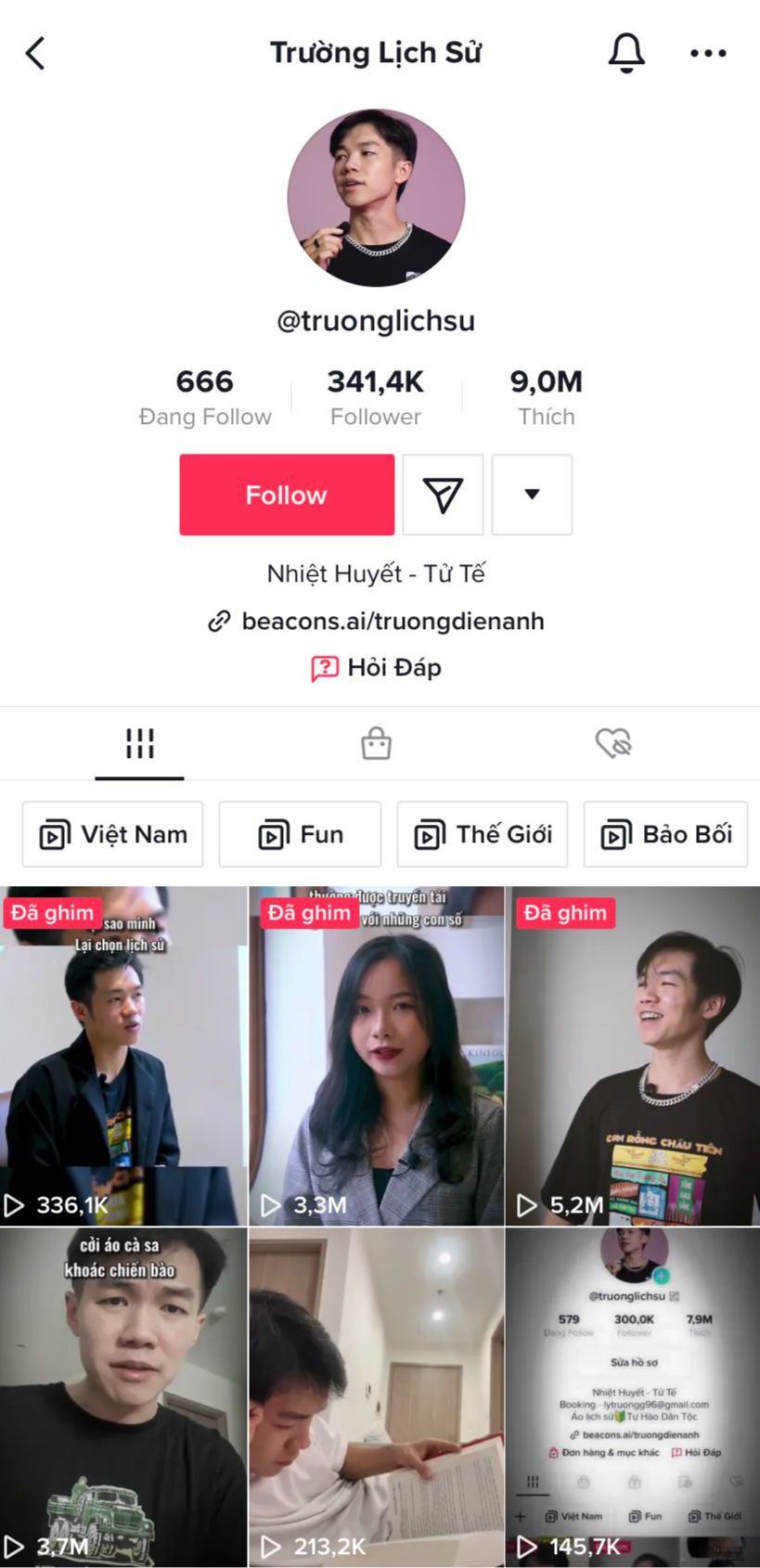Open the Việt Nam playlist

[111, 834]
